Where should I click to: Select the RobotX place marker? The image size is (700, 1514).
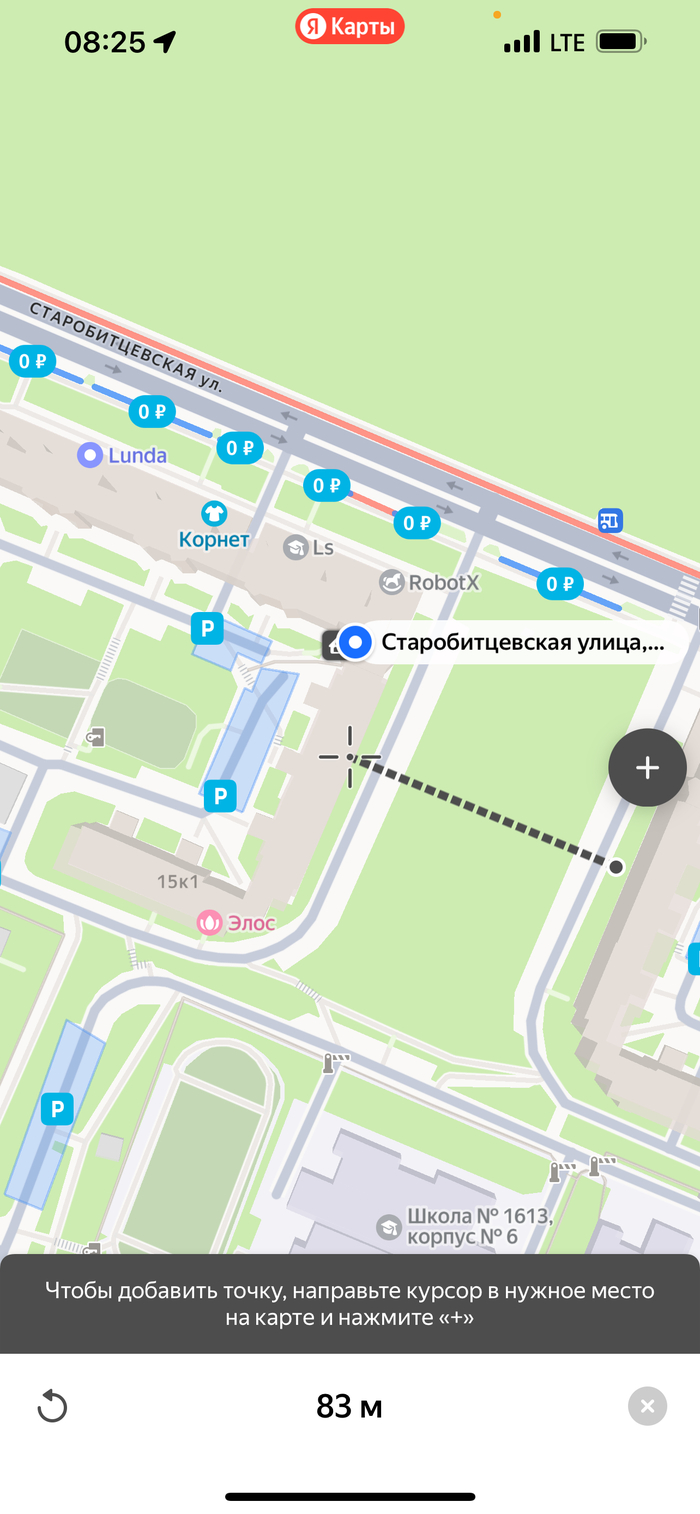(392, 582)
